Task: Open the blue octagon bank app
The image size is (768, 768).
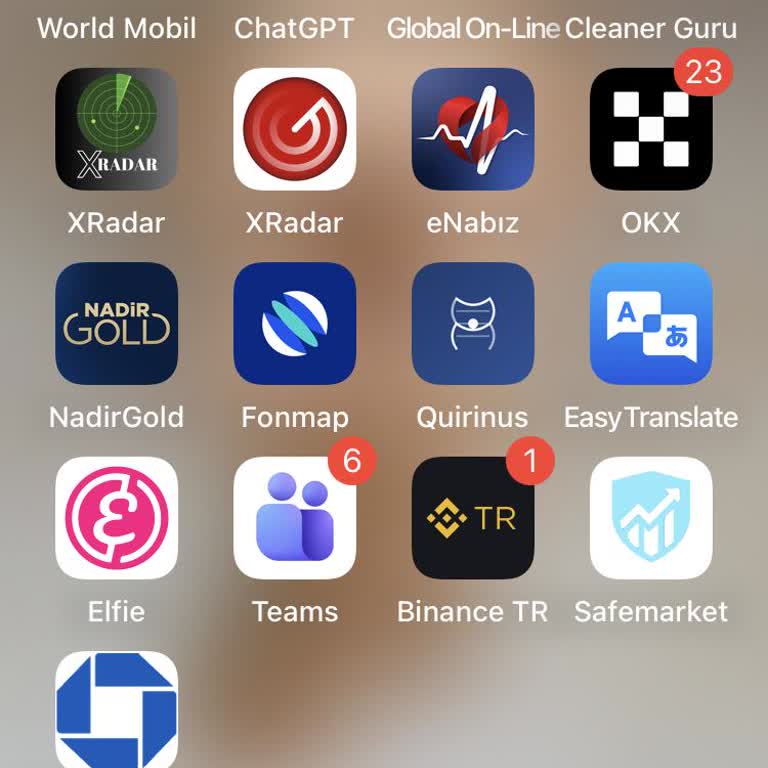Action: [116, 708]
